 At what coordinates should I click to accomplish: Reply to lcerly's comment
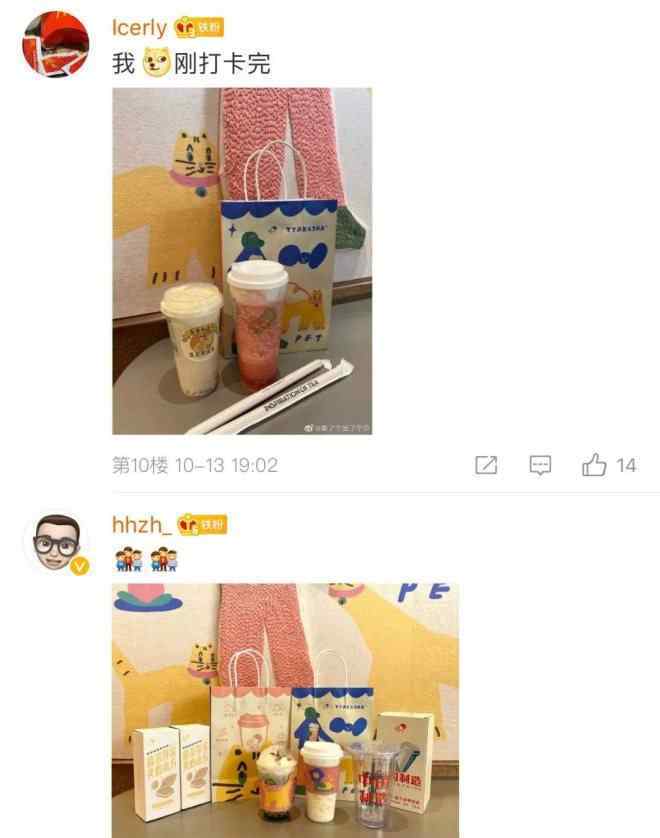[540, 465]
